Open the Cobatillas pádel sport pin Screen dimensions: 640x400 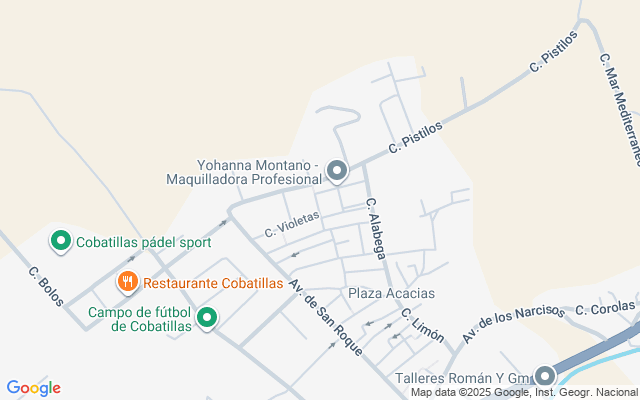(x=60, y=241)
